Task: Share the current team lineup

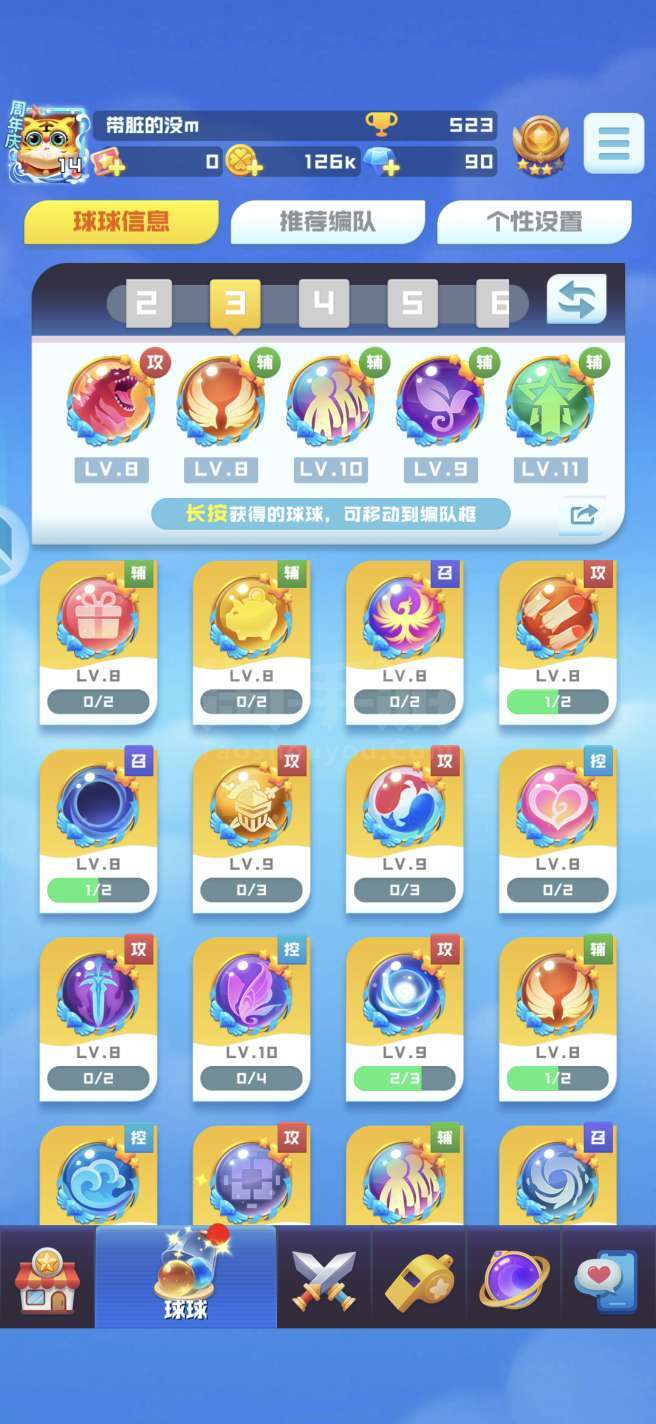Action: pyautogui.click(x=583, y=514)
